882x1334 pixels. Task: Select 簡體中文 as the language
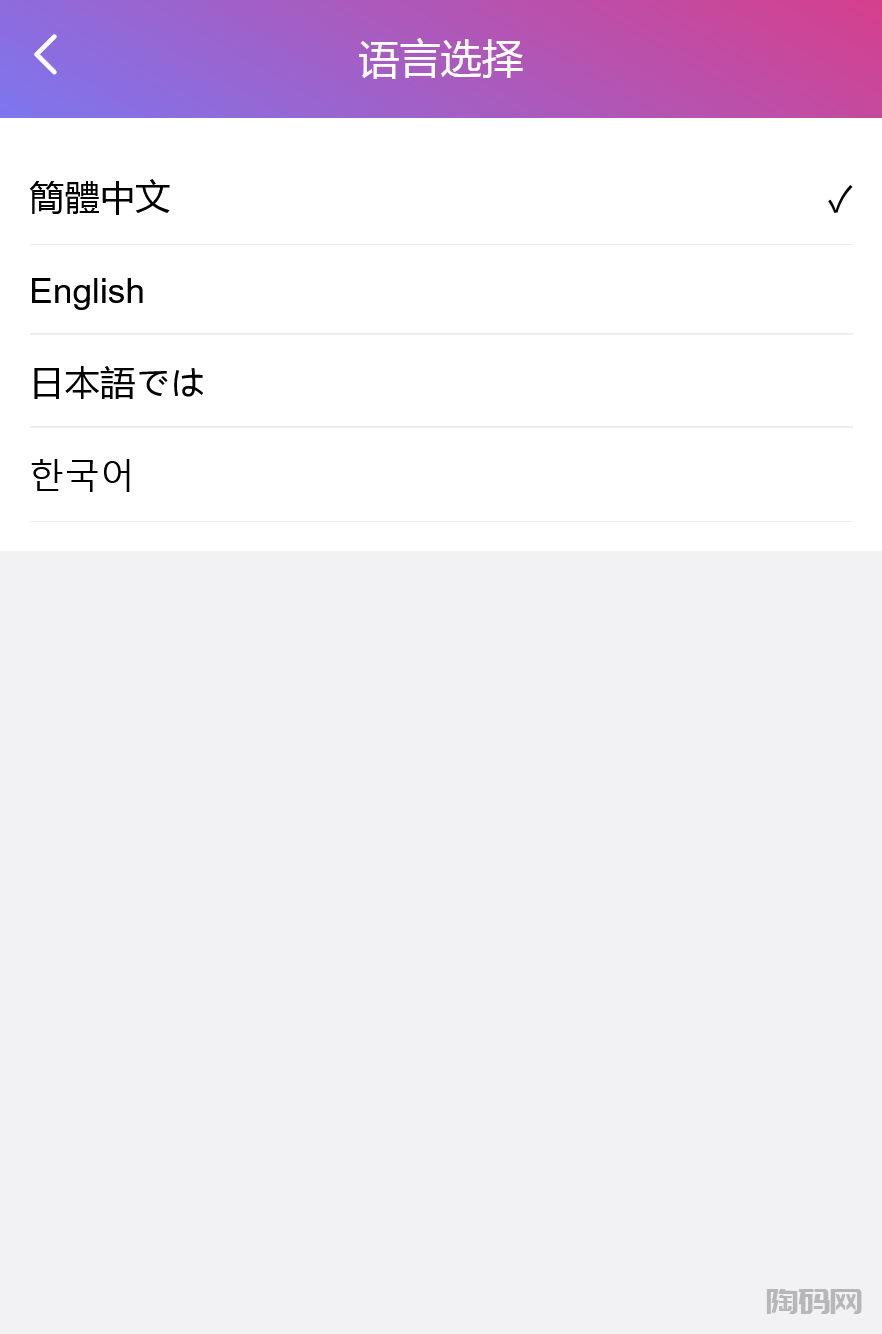click(x=100, y=198)
